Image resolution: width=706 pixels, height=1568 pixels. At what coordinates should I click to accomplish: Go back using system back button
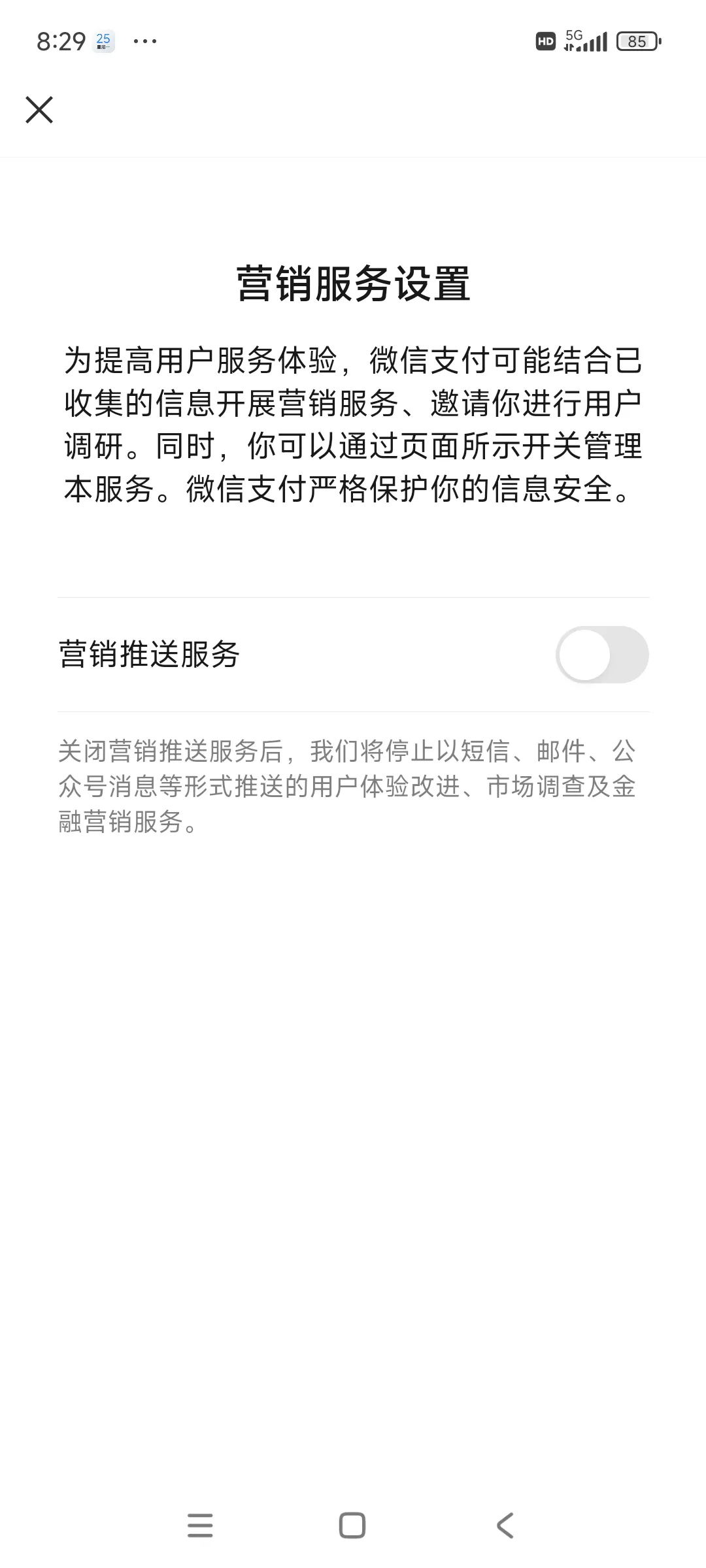[x=505, y=1526]
